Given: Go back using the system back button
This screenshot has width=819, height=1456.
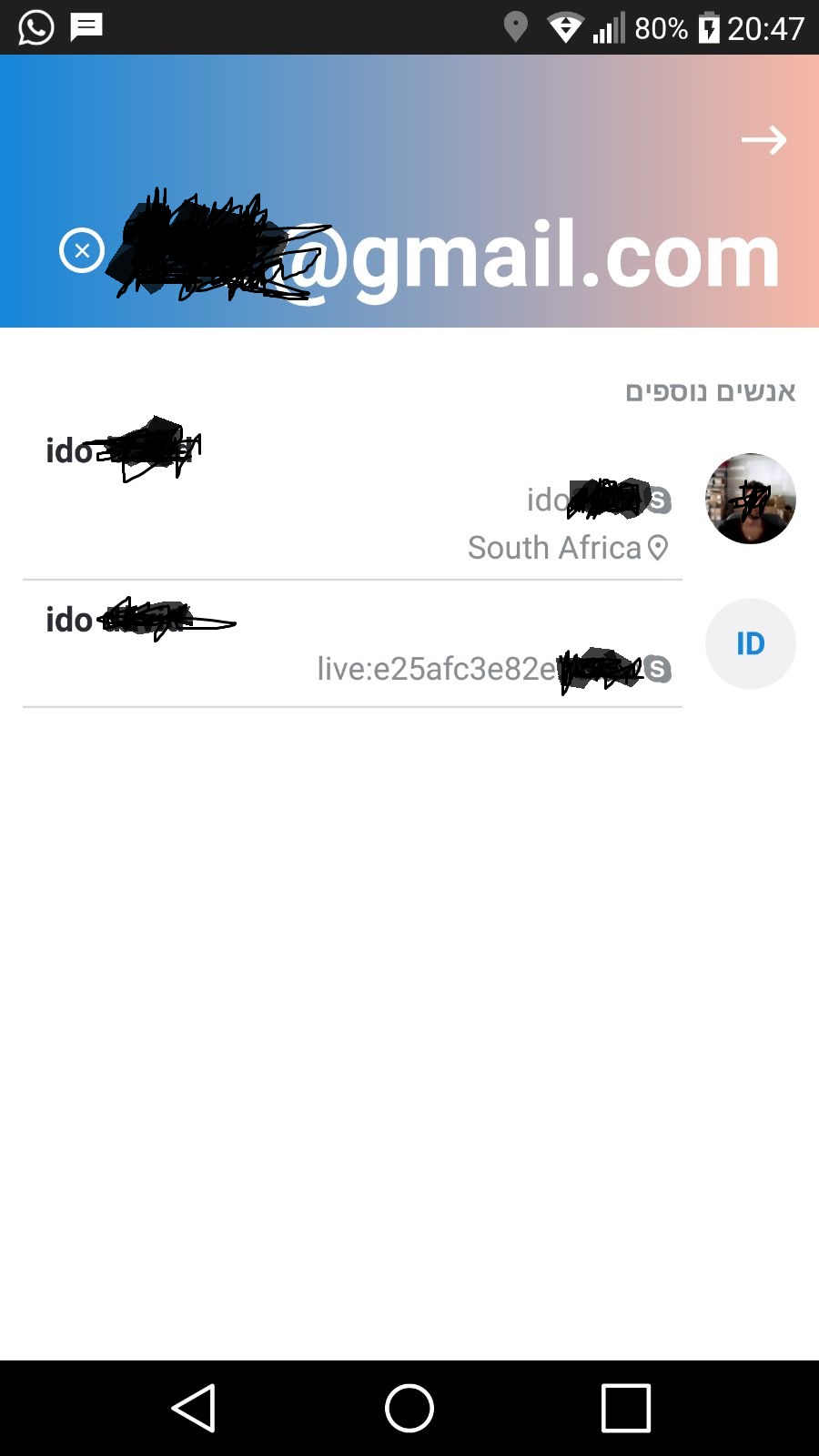Looking at the screenshot, I should [x=193, y=1408].
